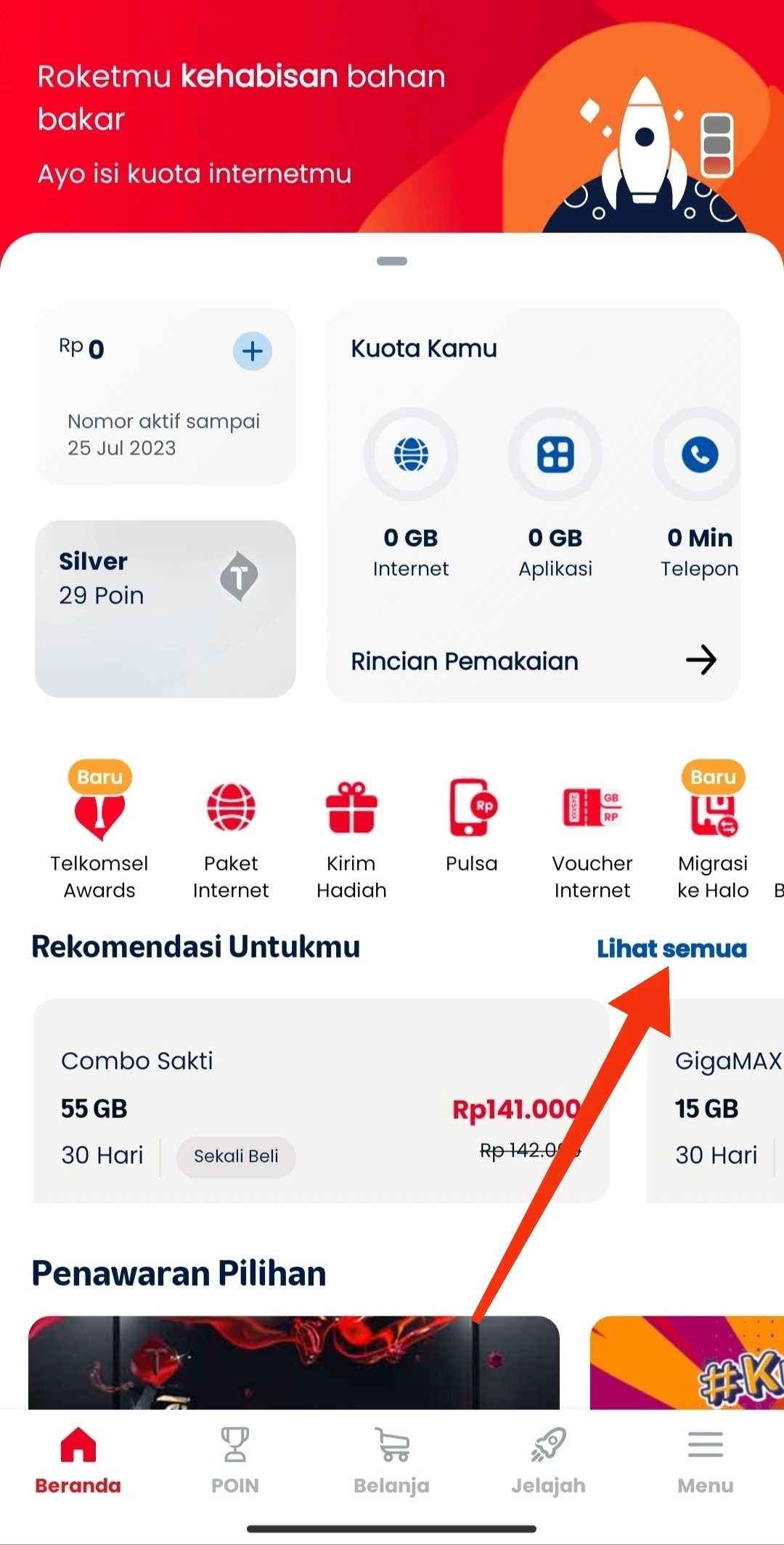
Task: Open Telkomsel Awards shortcut
Action: tap(99, 832)
